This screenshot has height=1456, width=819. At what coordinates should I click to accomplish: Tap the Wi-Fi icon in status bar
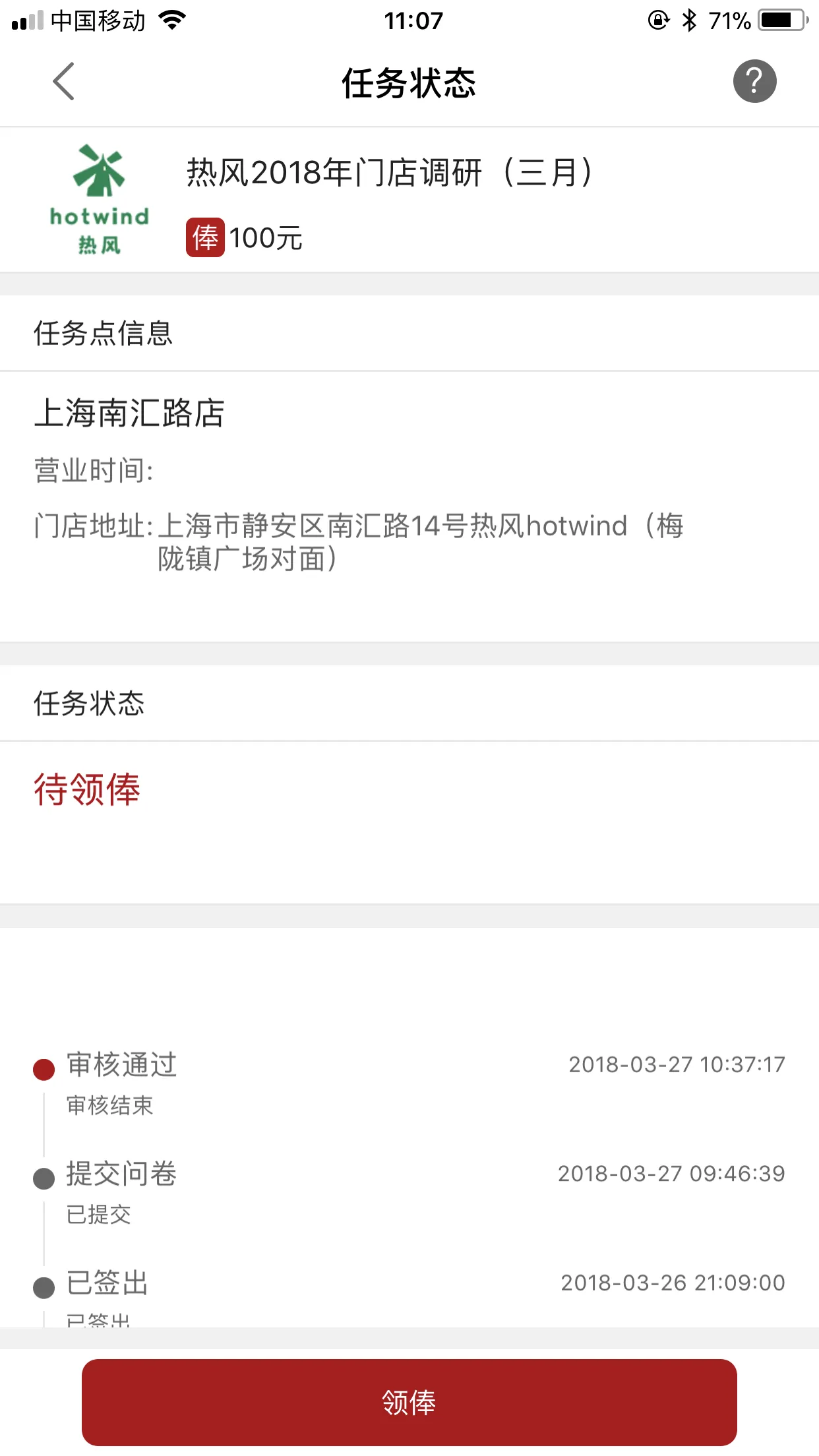pos(170,20)
